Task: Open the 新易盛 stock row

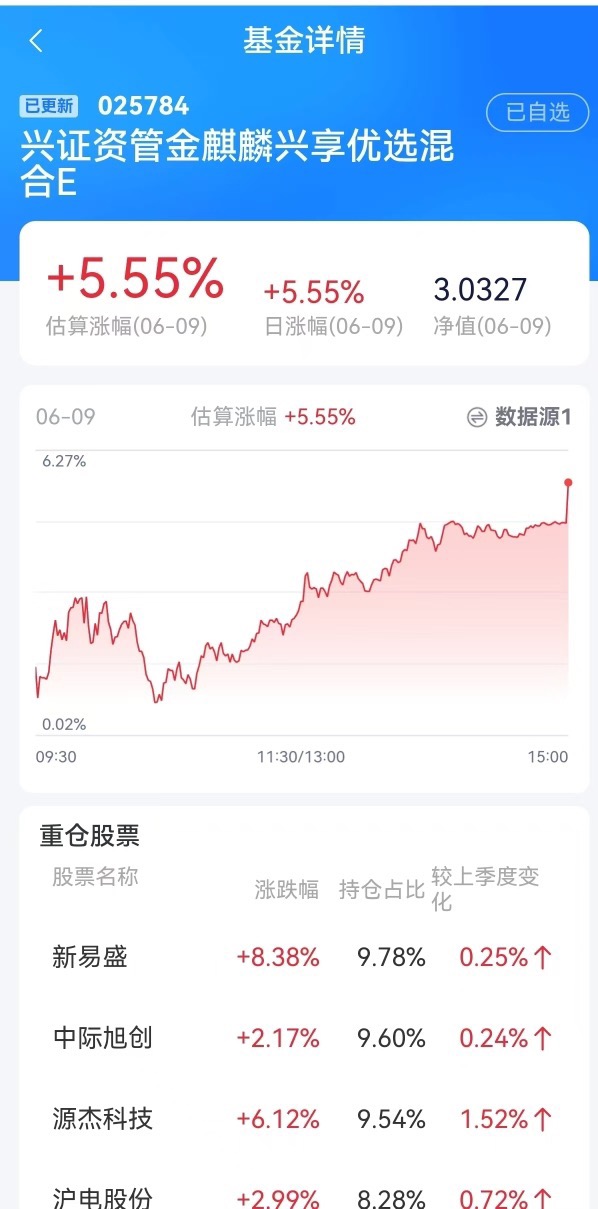Action: pyautogui.click(x=304, y=957)
